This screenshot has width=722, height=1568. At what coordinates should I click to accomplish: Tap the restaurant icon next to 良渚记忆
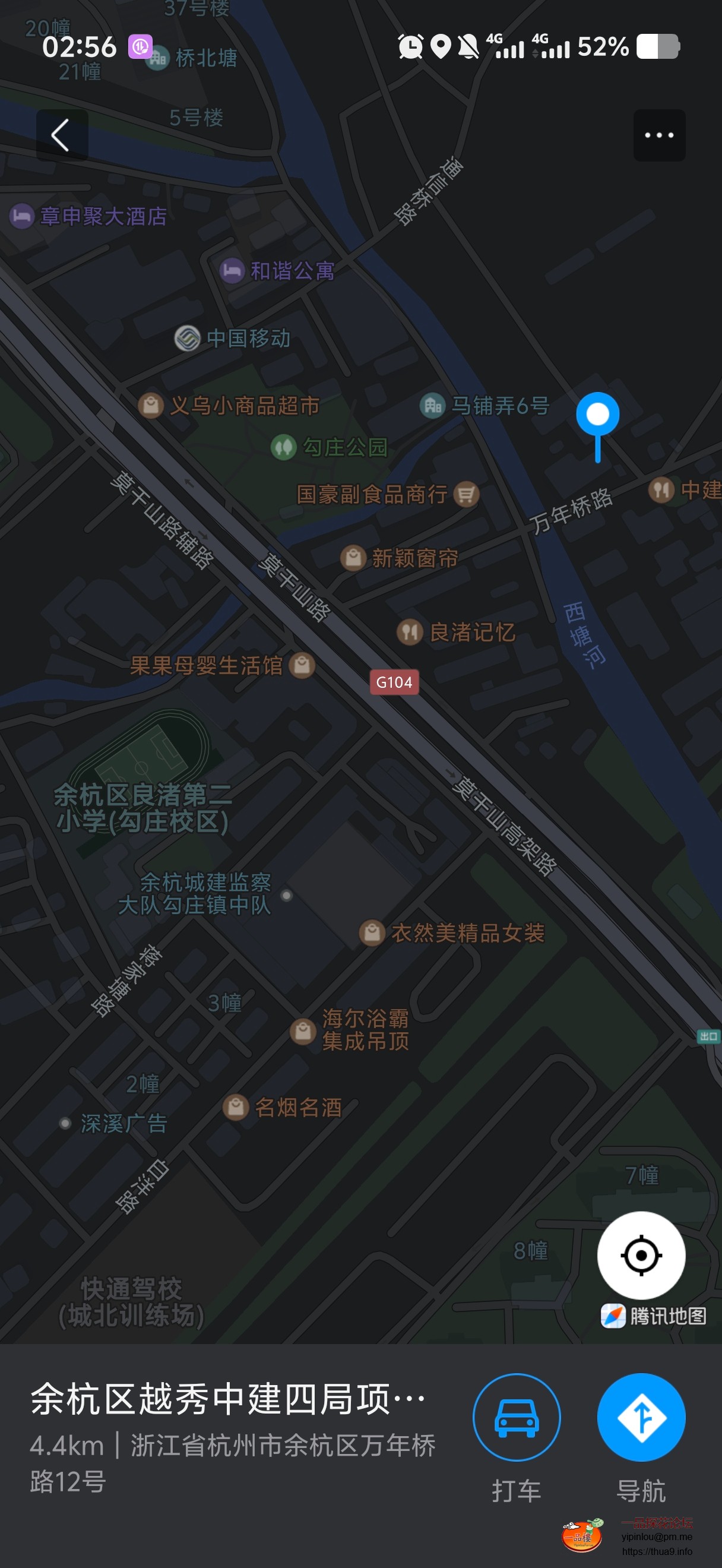(x=410, y=633)
